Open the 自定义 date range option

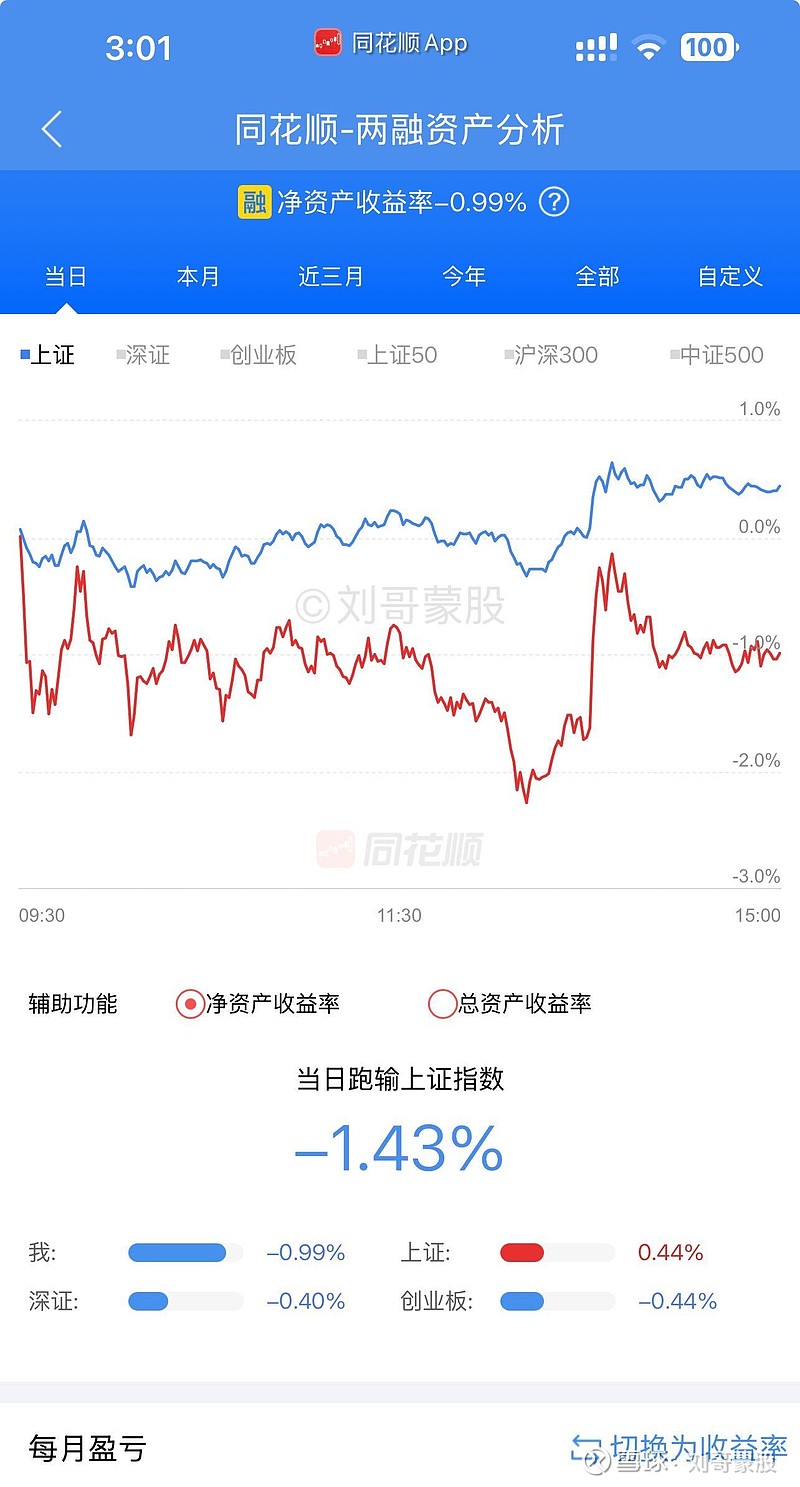[x=728, y=277]
